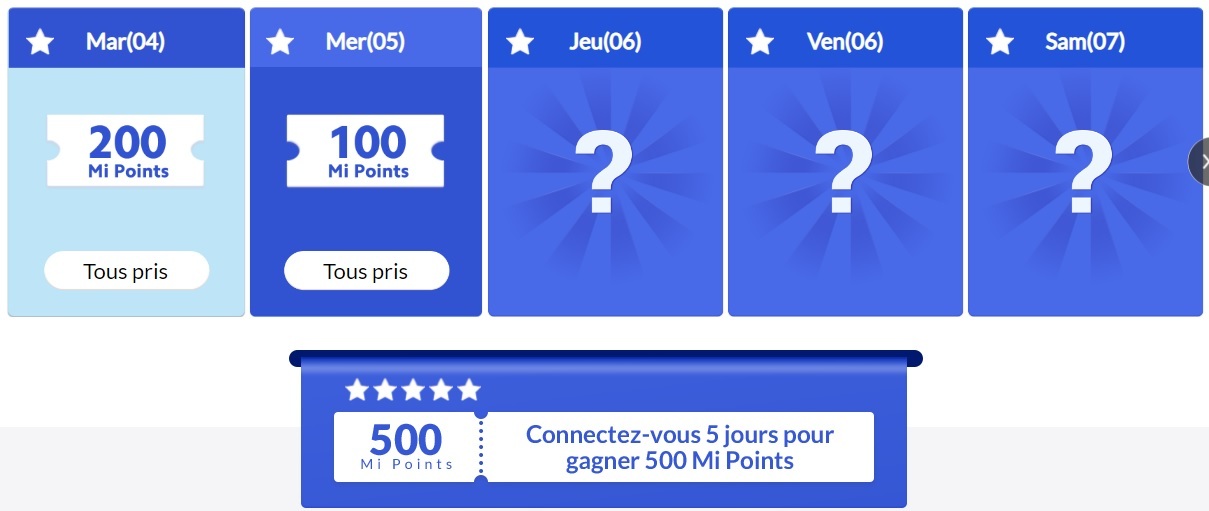Tap 'Tous pris' under Mer(05)
The height and width of the screenshot is (511, 1209).
[x=366, y=271]
